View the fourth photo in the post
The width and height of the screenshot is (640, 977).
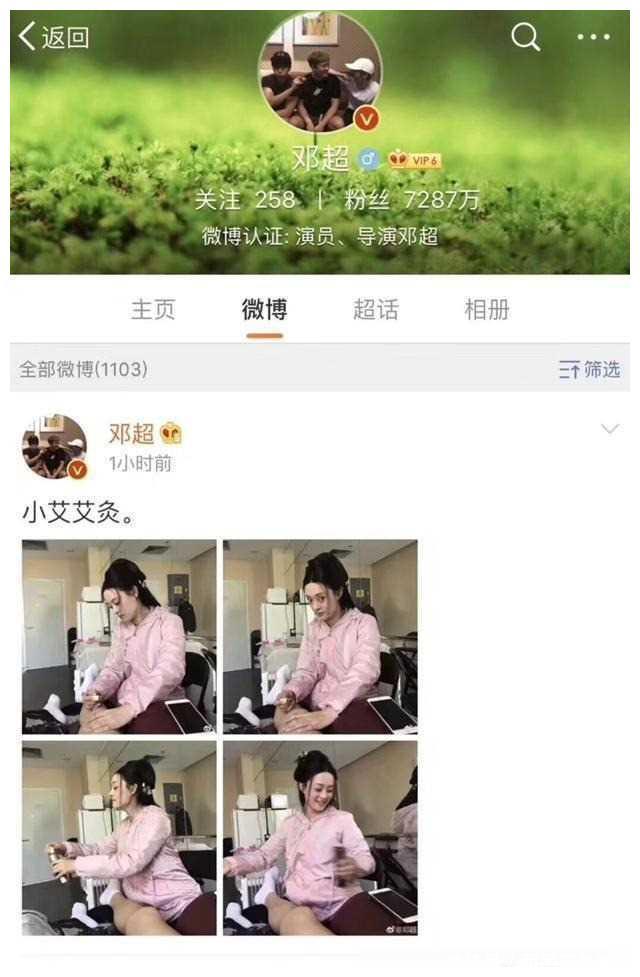pyautogui.click(x=320, y=838)
